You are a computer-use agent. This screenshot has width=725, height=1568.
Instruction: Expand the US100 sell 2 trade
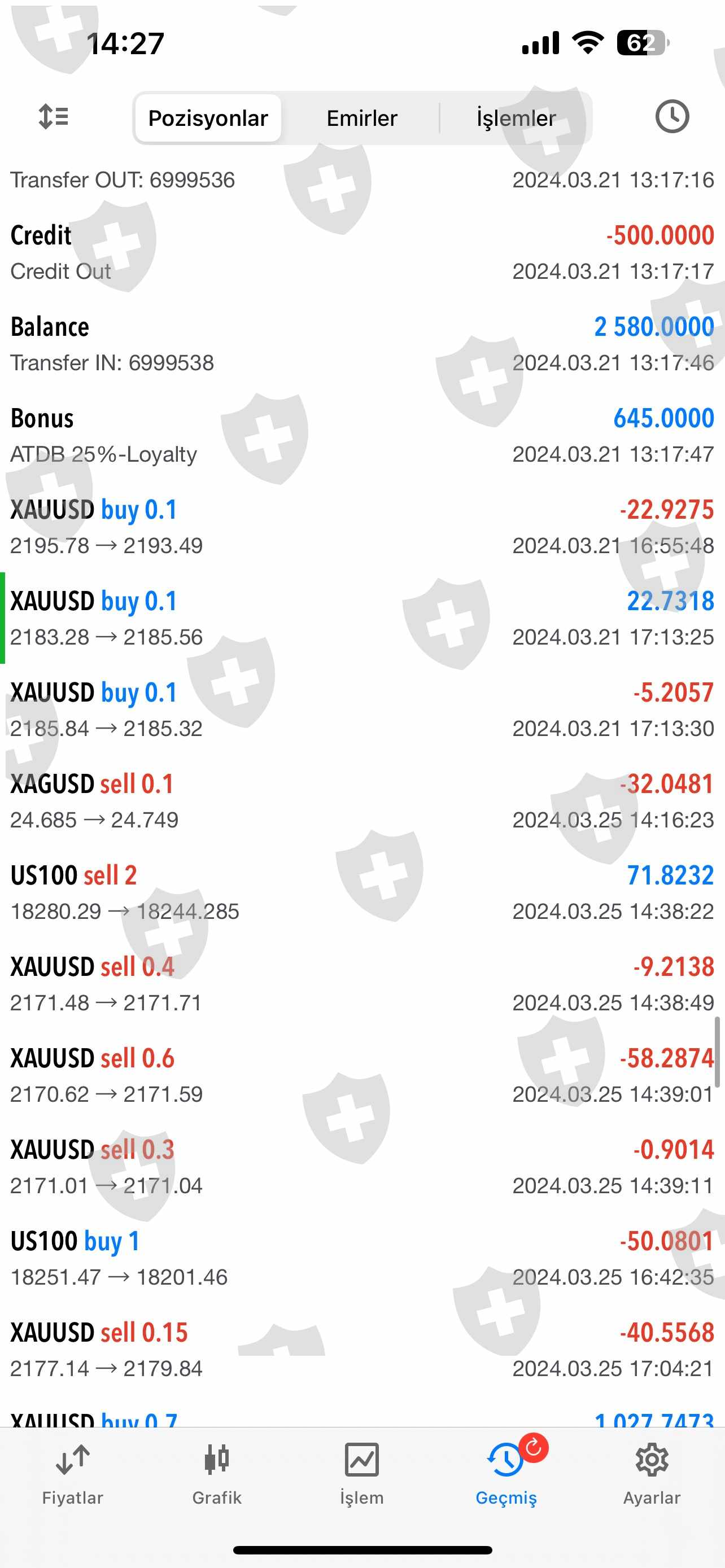point(362,892)
